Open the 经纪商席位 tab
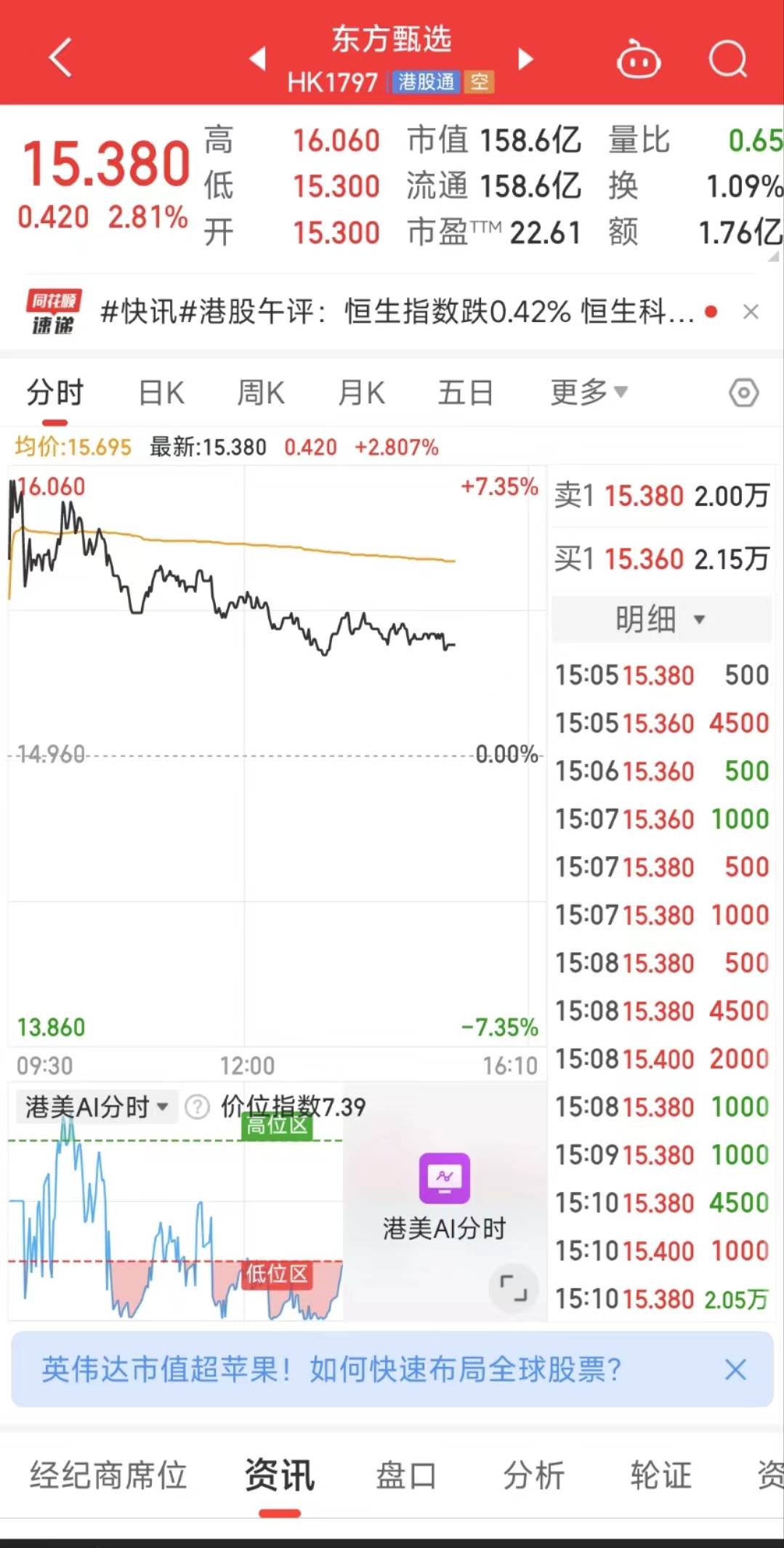 coord(108,1476)
